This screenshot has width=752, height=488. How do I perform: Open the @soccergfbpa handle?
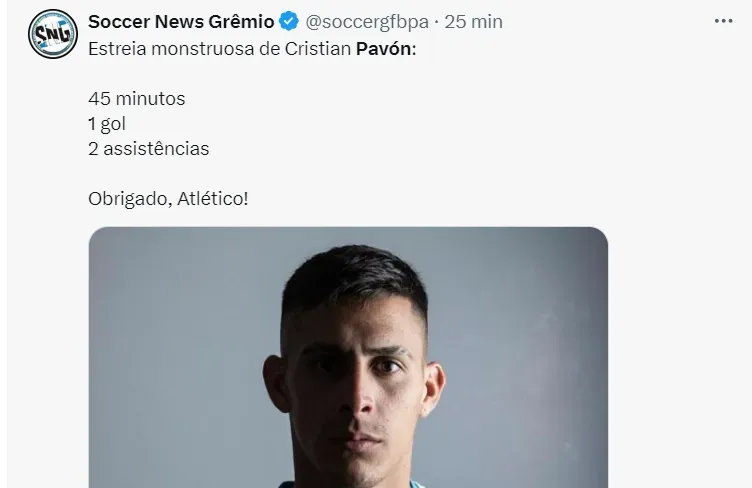point(368,21)
